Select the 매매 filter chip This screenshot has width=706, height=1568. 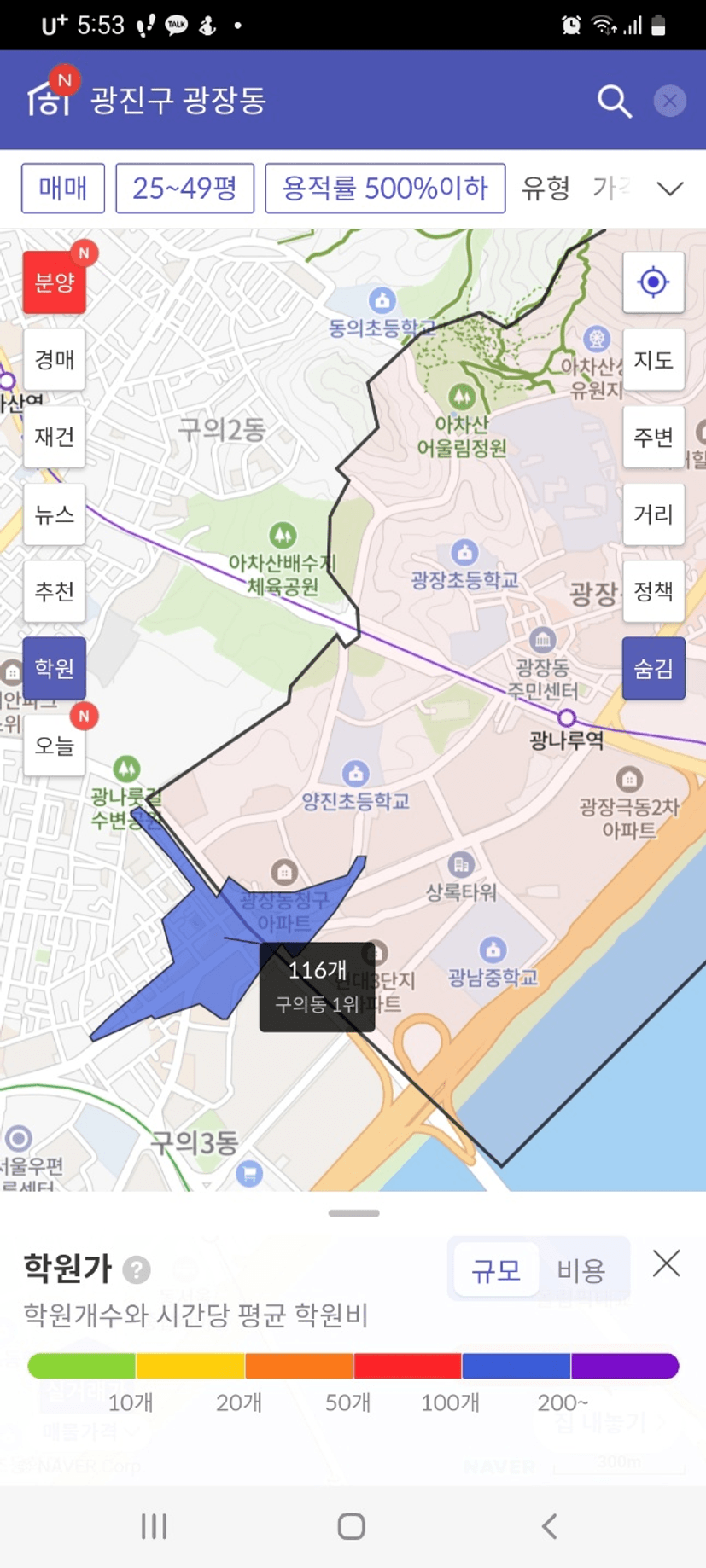(x=63, y=188)
